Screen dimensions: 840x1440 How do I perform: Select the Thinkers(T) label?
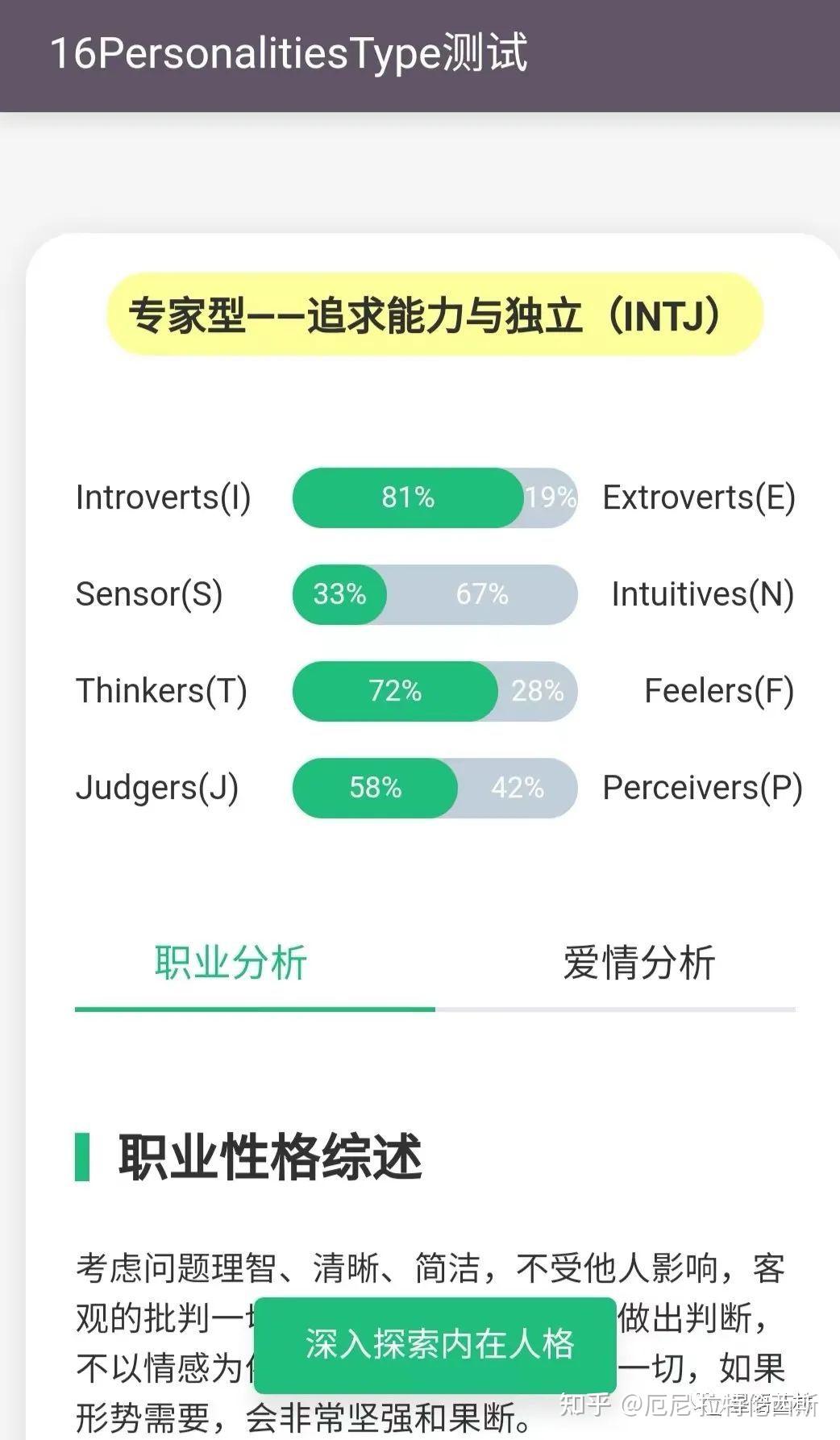click(x=160, y=692)
